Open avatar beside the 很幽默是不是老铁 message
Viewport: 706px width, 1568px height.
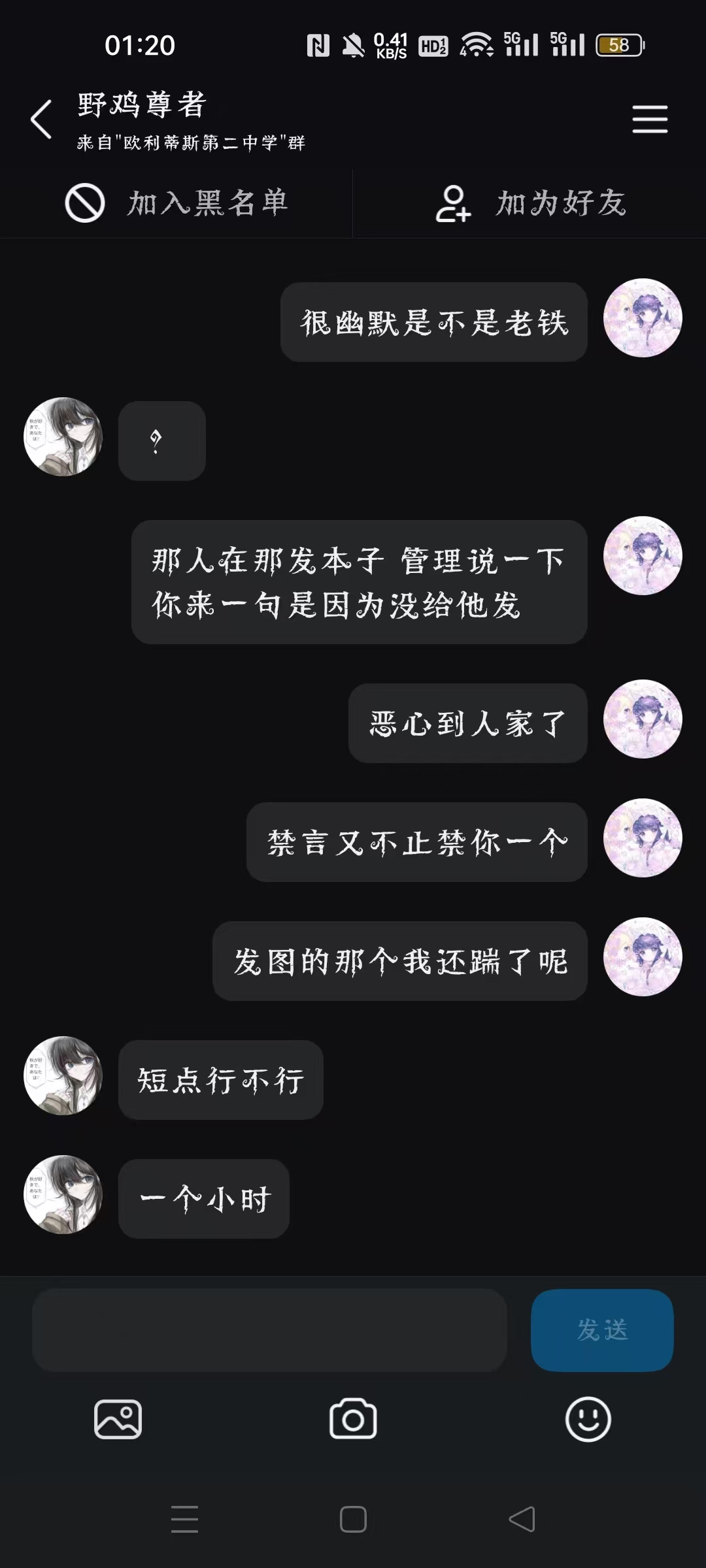(643, 318)
